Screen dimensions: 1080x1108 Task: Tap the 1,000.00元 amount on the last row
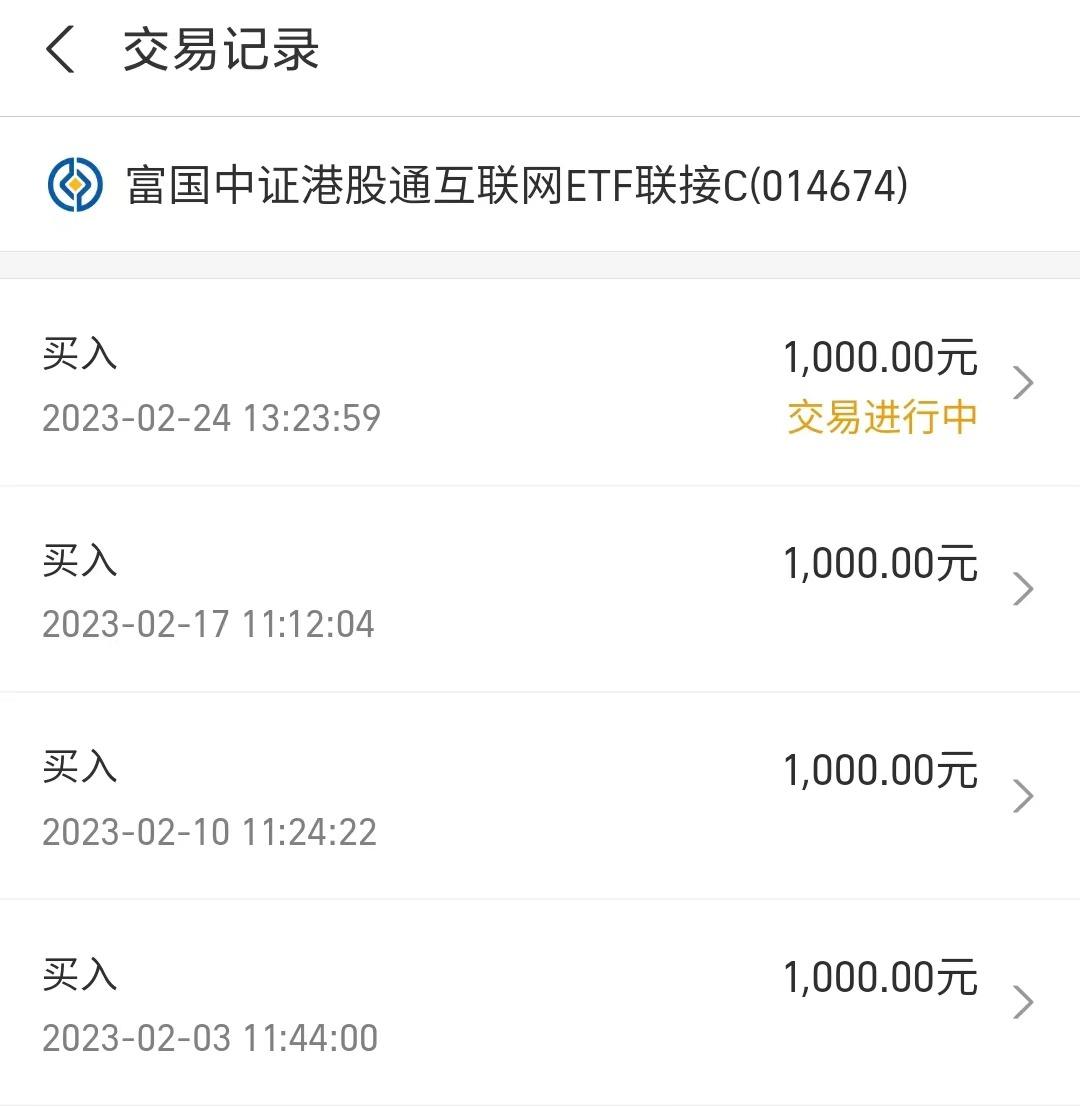880,976
